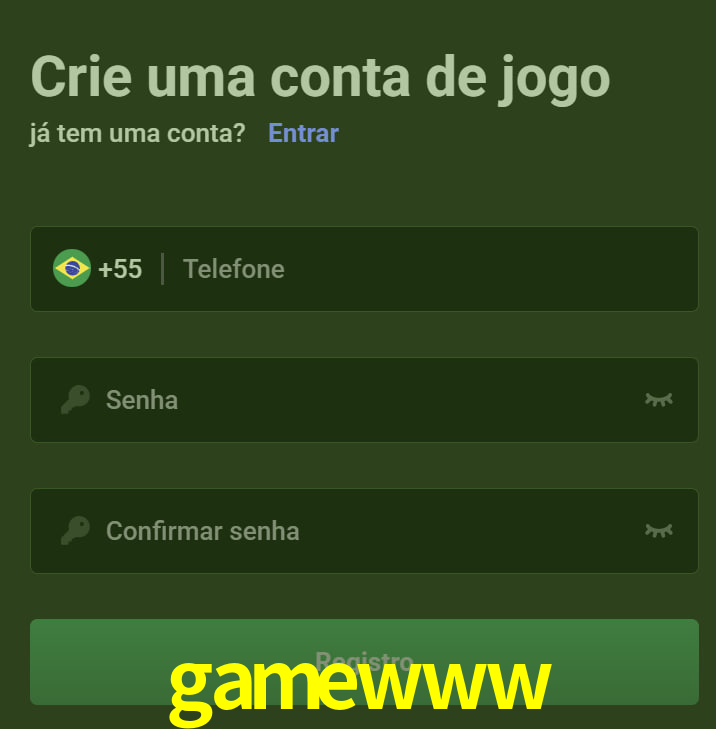The height and width of the screenshot is (729, 716).
Task: Open the +55 country code selector
Action: (98, 269)
